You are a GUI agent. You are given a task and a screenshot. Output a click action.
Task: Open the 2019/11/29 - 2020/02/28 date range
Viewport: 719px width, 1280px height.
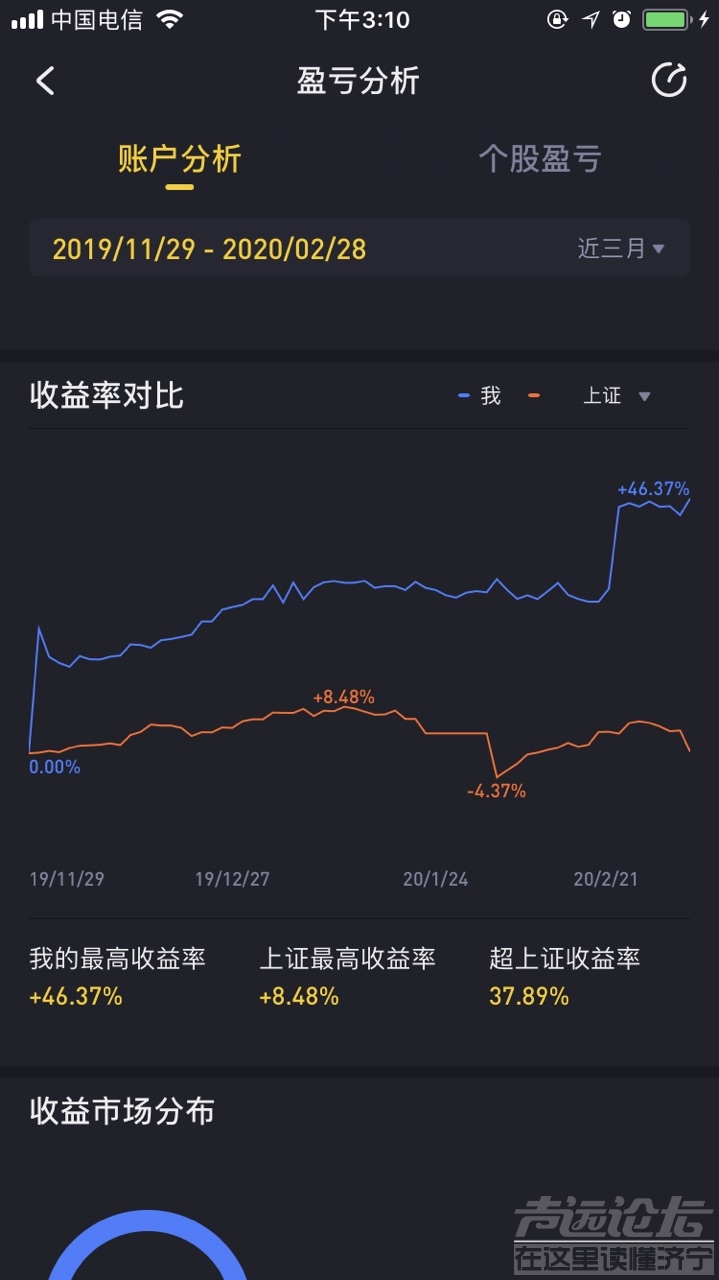[x=209, y=248]
